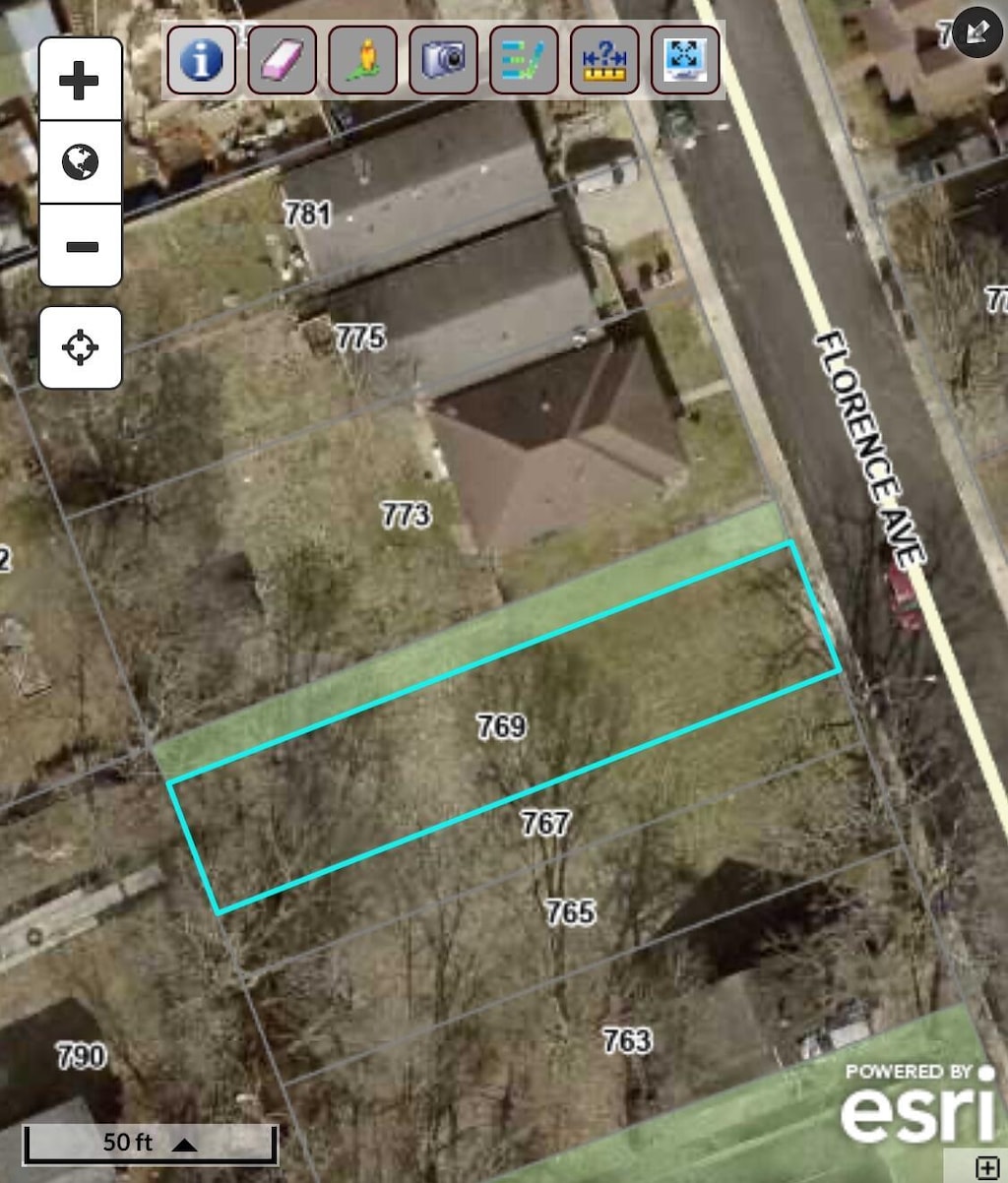Activate the identify info tool
The image size is (1008, 1183).
[201, 60]
